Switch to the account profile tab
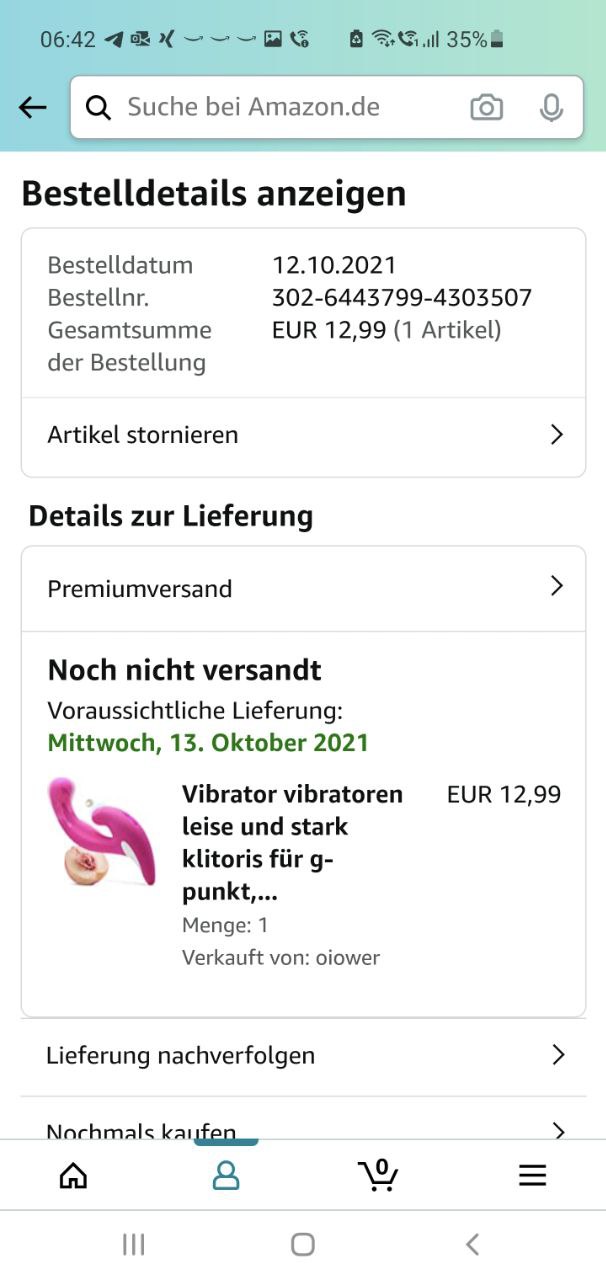This screenshot has height=1280, width=606. (x=226, y=1175)
